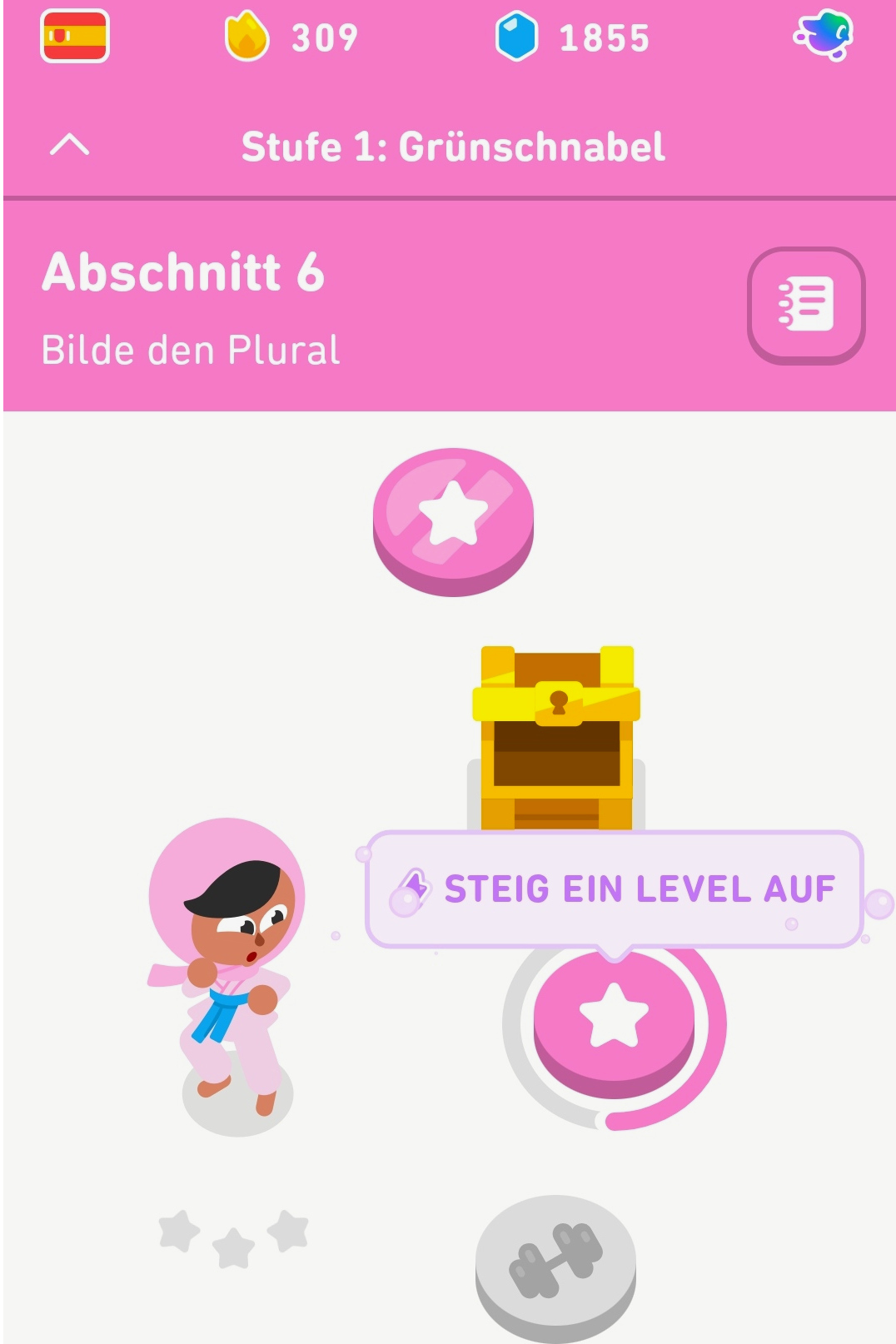The height and width of the screenshot is (1344, 896).
Task: Open the guidebook for Abschnitt 6
Action: point(805,305)
